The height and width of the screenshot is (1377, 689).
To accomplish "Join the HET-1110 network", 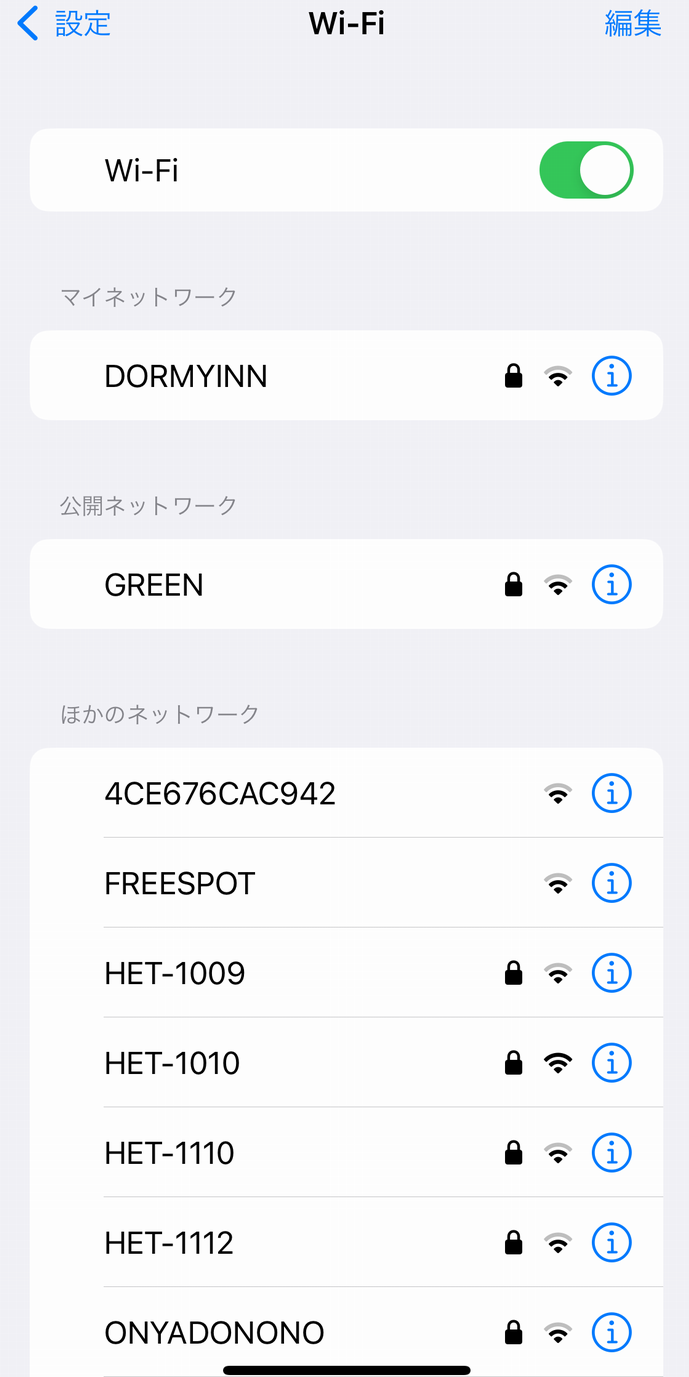I will [x=169, y=1154].
